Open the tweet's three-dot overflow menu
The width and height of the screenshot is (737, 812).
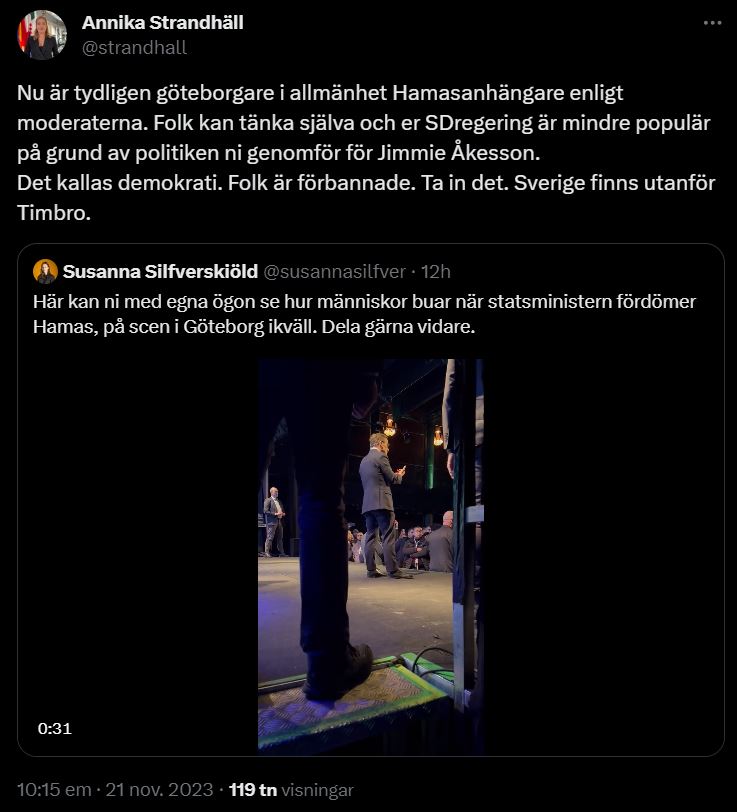[711, 23]
